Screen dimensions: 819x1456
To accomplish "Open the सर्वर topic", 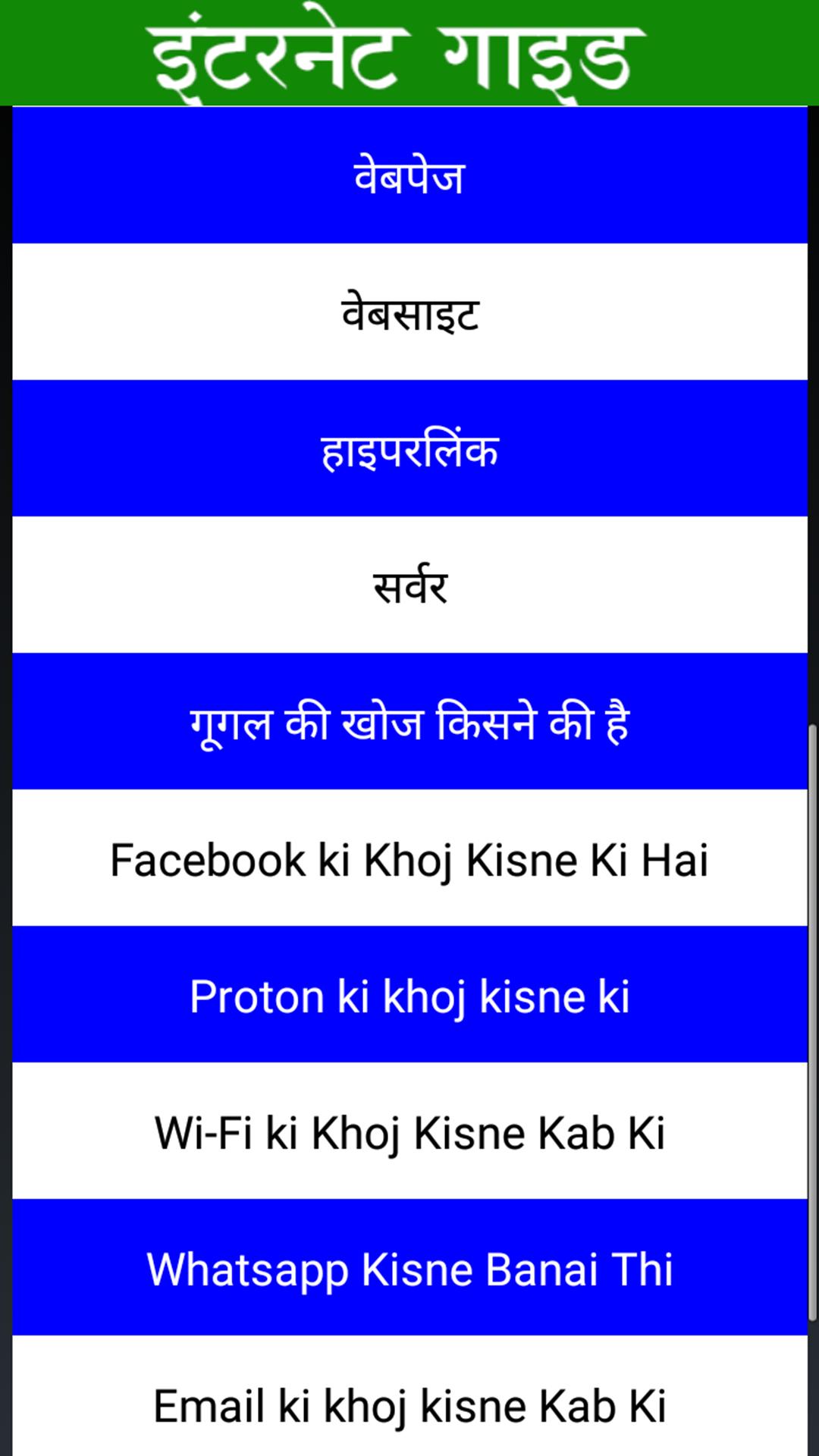I will click(409, 585).
